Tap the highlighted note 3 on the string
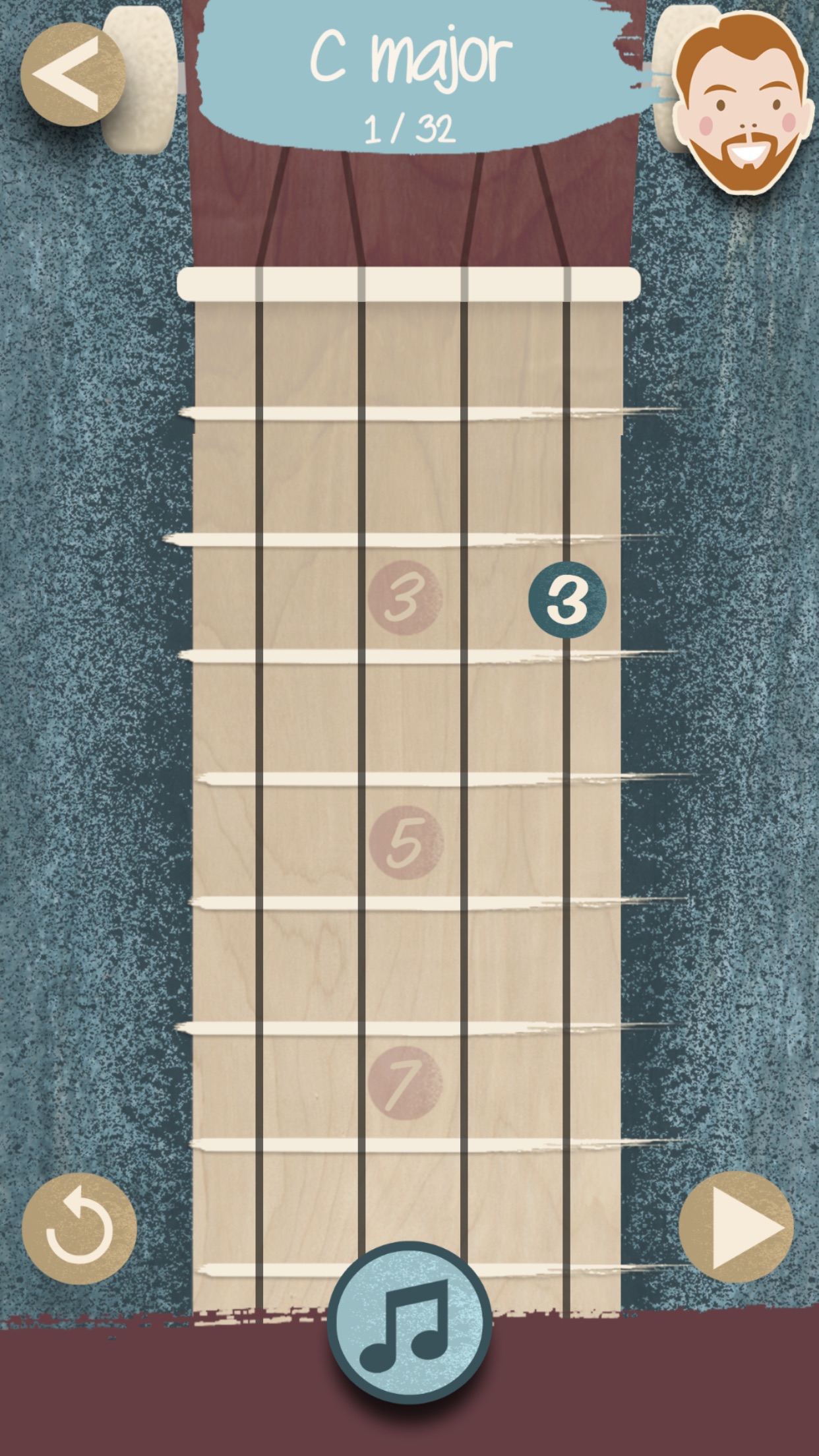This screenshot has height=1456, width=819. [566, 600]
